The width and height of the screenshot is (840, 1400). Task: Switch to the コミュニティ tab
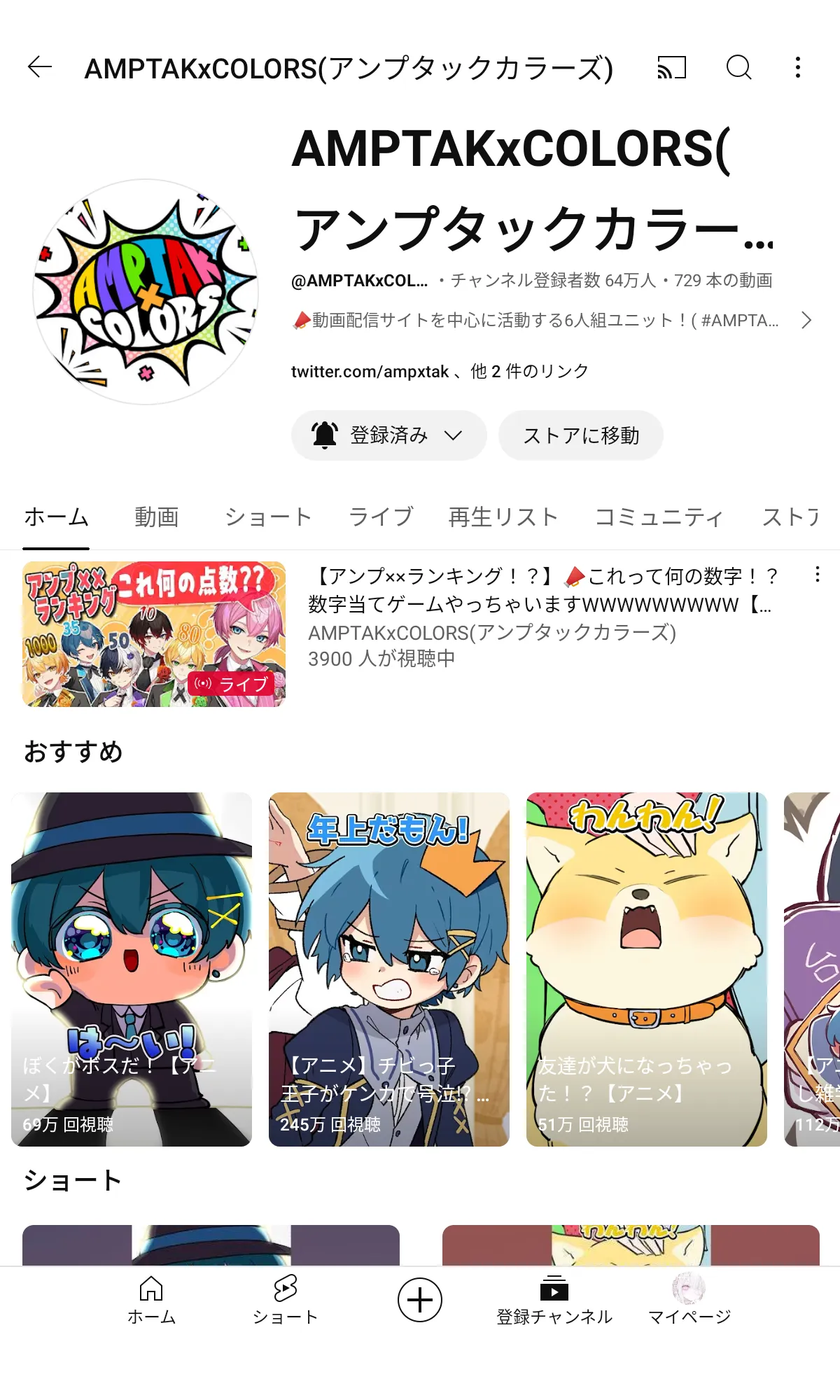(x=659, y=517)
